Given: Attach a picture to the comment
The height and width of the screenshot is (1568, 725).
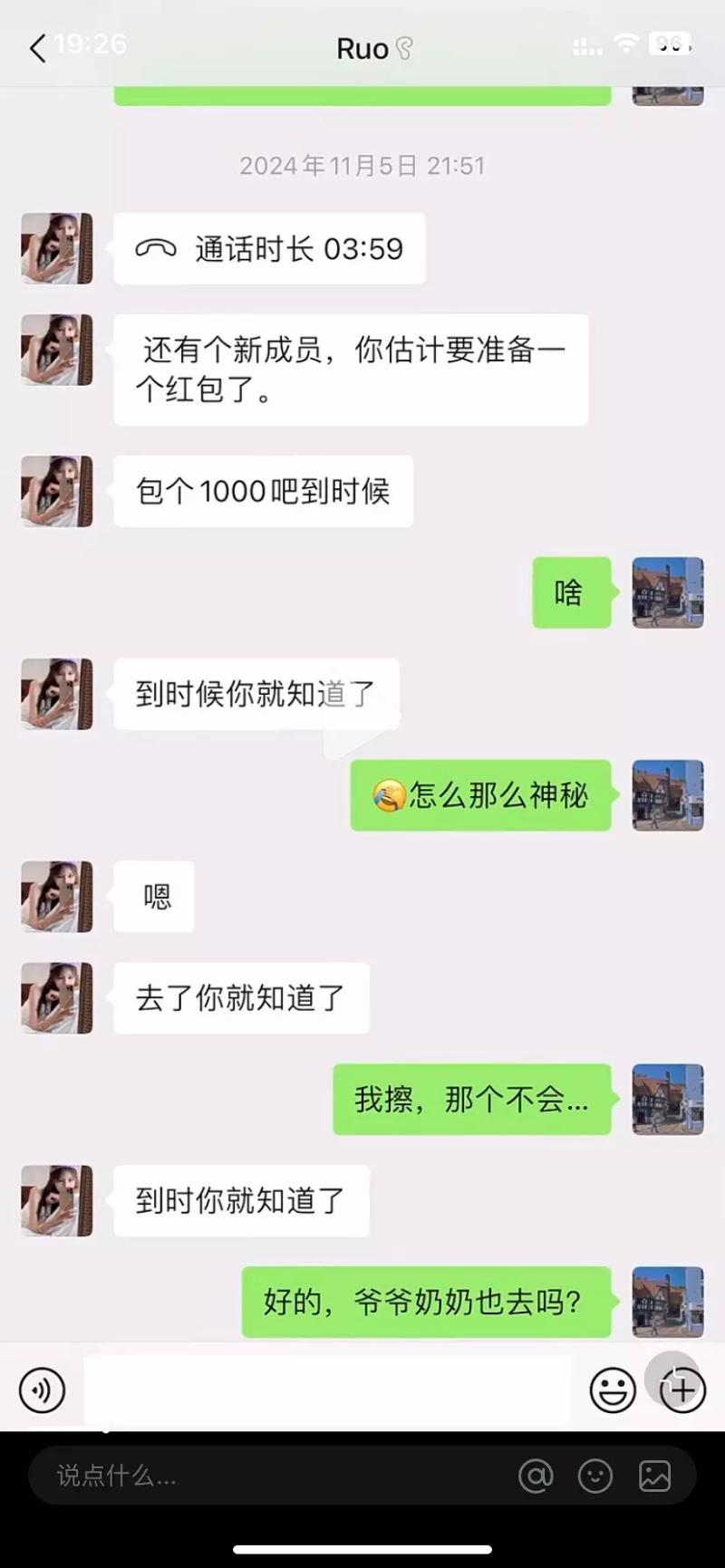Looking at the screenshot, I should coord(654,1476).
